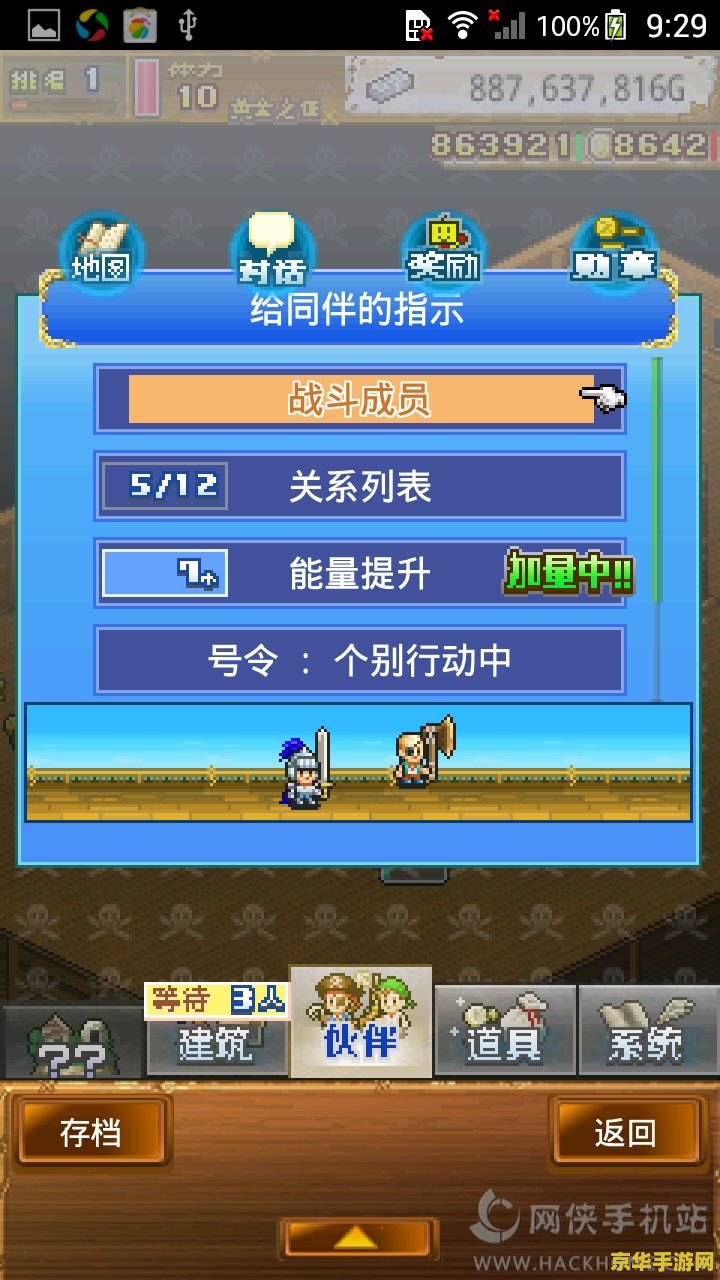The width and height of the screenshot is (720, 1280).
Task: Select 能量提升 energy boost
Action: click(360, 574)
